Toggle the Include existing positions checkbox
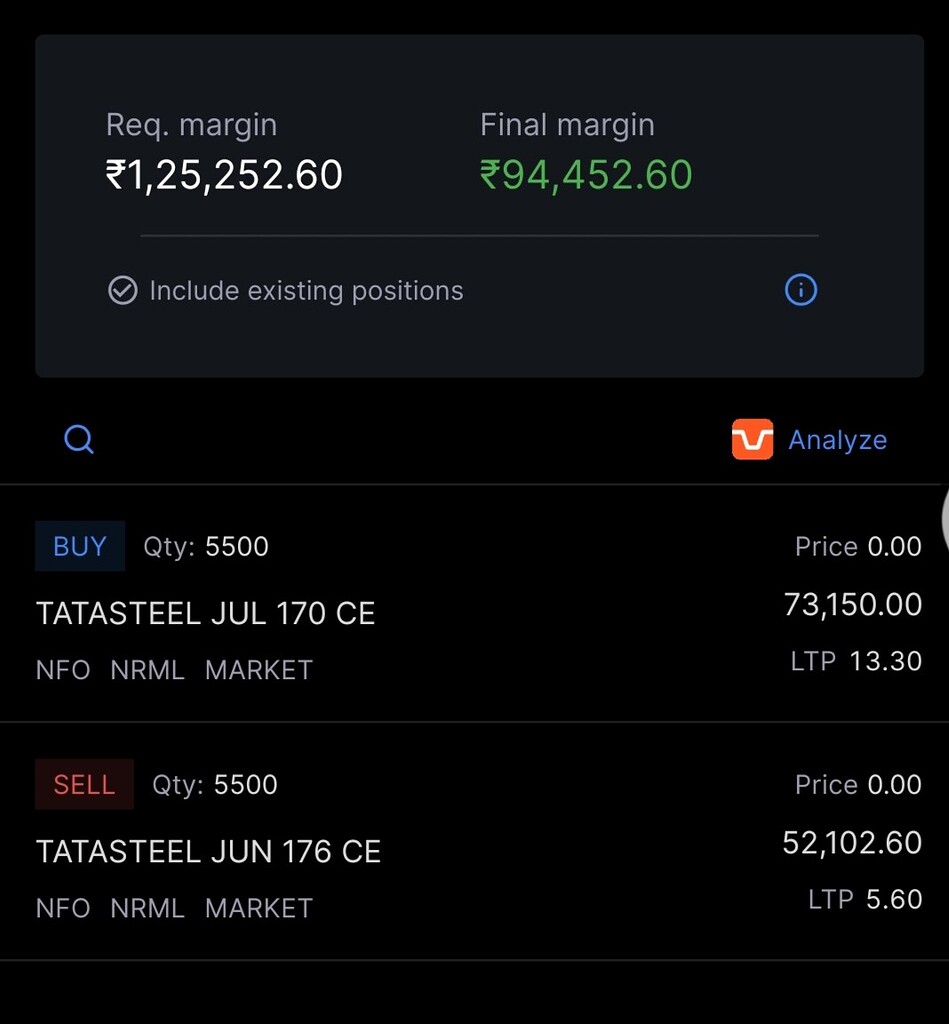949x1024 pixels. [121, 290]
